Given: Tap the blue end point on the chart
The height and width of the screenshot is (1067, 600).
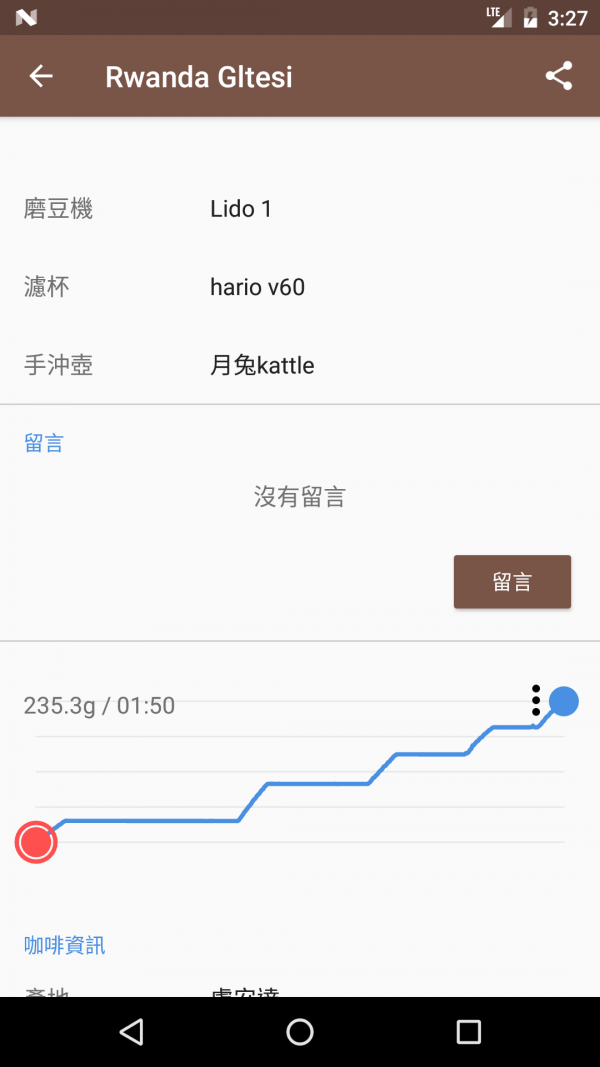Looking at the screenshot, I should (x=564, y=701).
